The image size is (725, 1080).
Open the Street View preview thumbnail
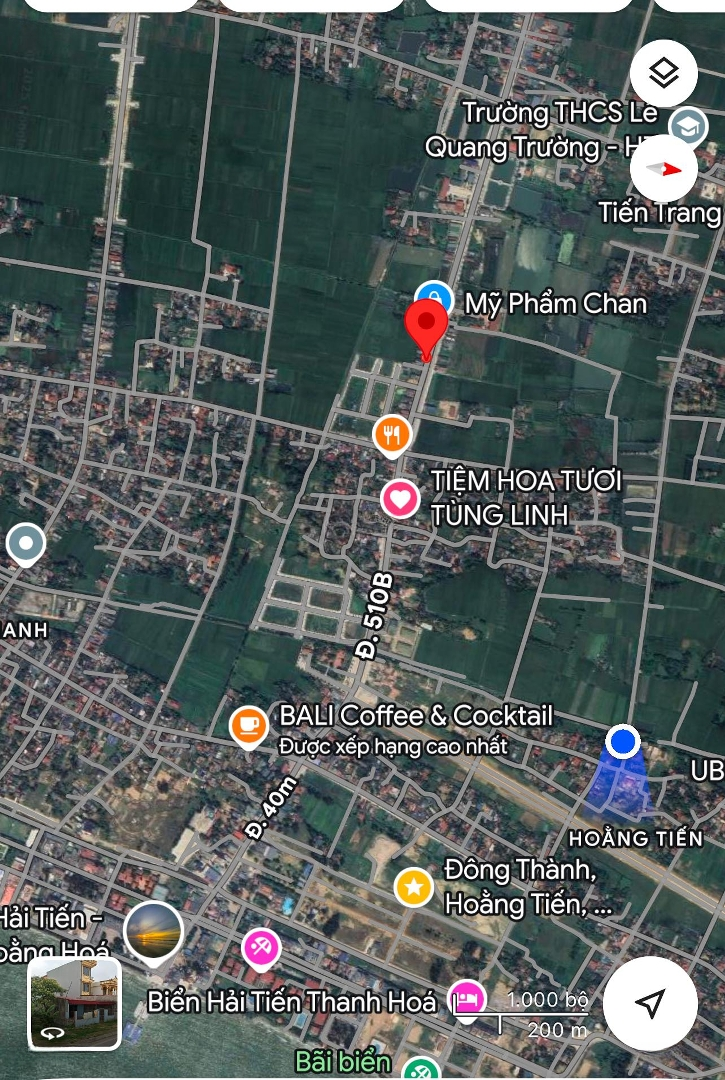tap(74, 1003)
